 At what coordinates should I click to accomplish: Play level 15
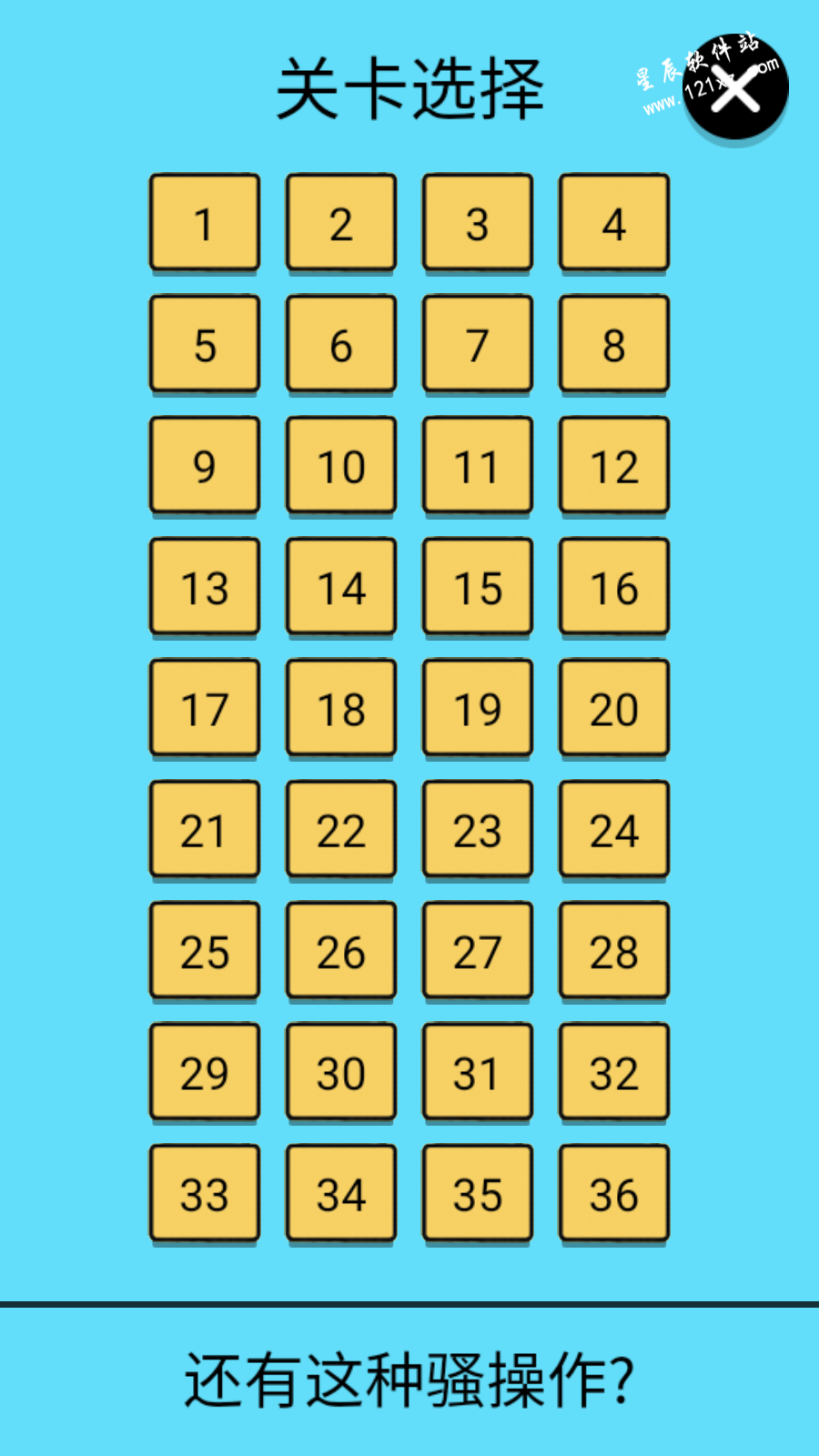pos(478,588)
